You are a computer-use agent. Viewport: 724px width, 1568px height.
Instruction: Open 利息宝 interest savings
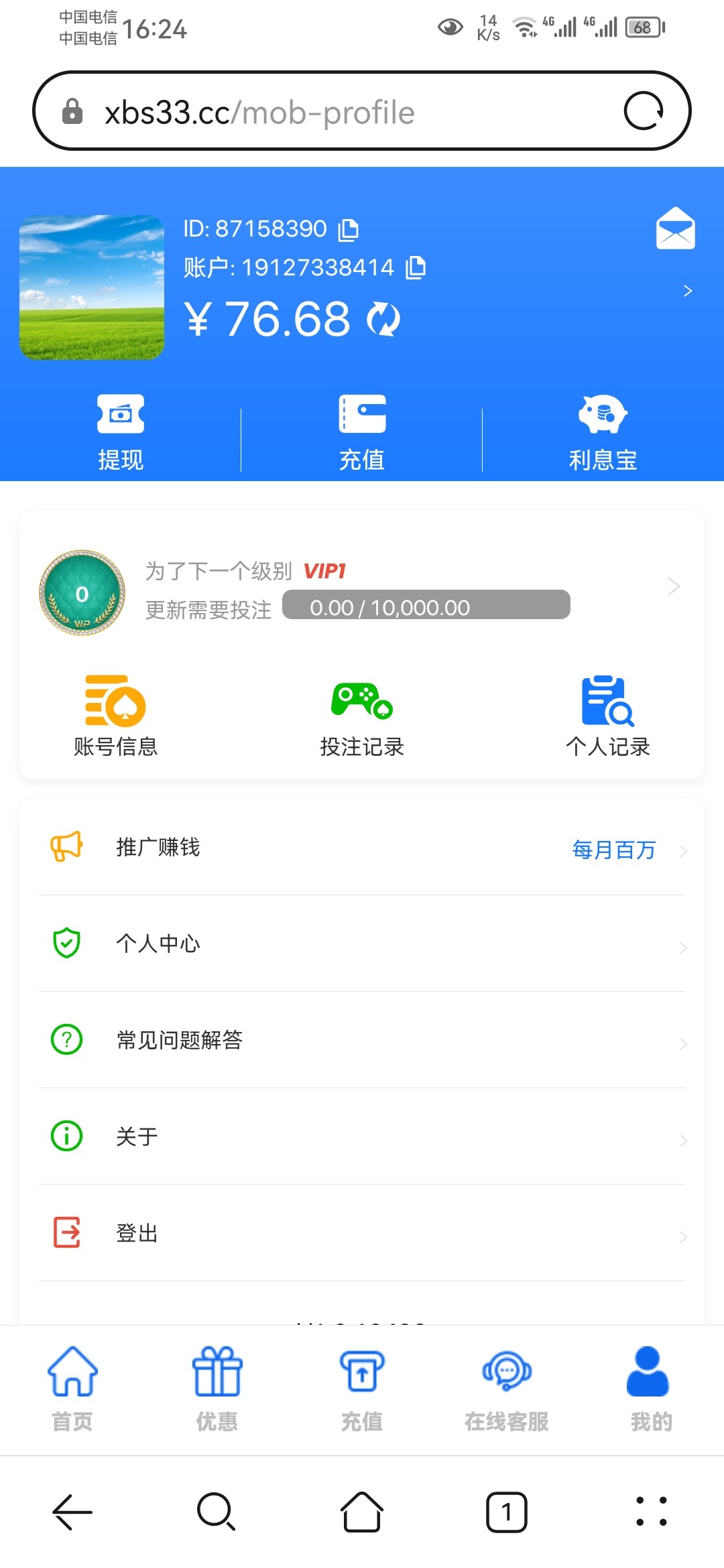tap(603, 432)
